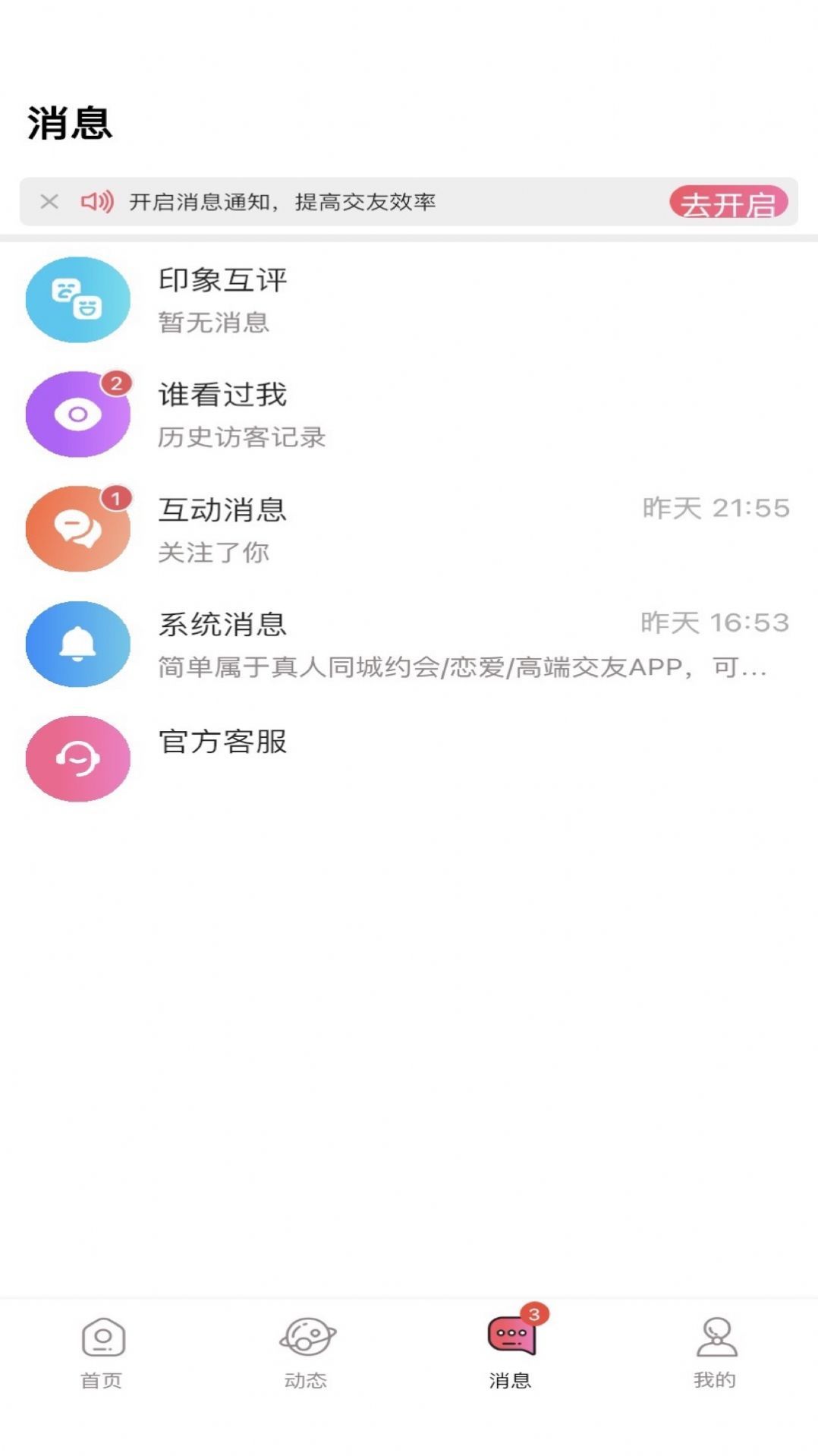818x1456 pixels.
Task: Tap the speaker icon in the notification banner
Action: tap(97, 201)
